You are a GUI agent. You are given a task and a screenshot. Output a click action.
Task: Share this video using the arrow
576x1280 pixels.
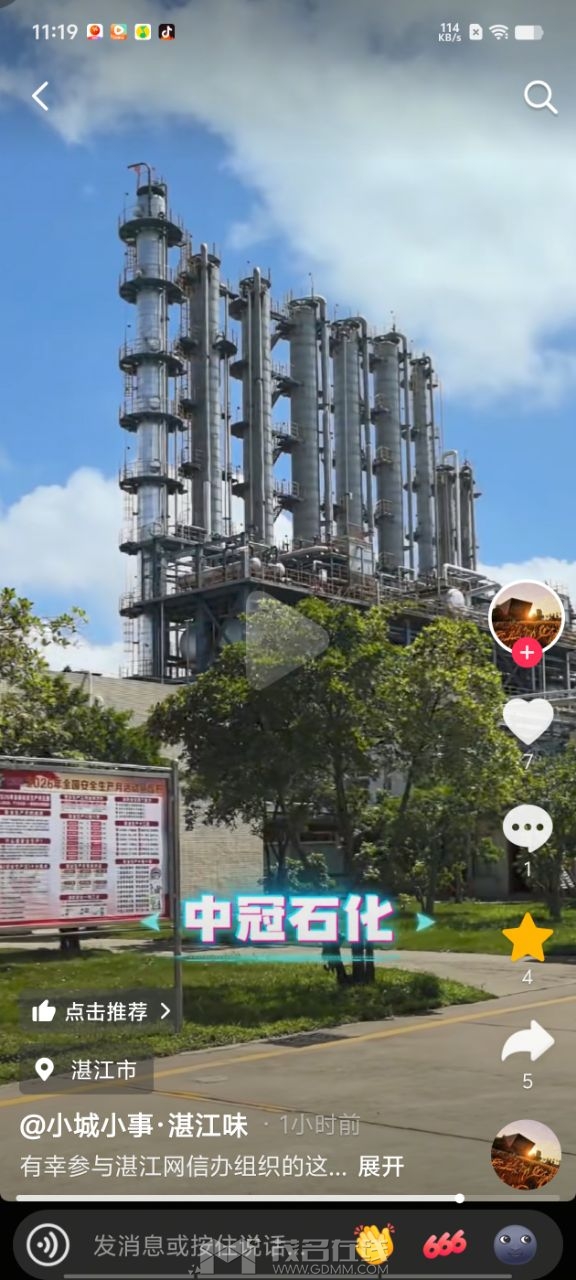coord(527,1042)
